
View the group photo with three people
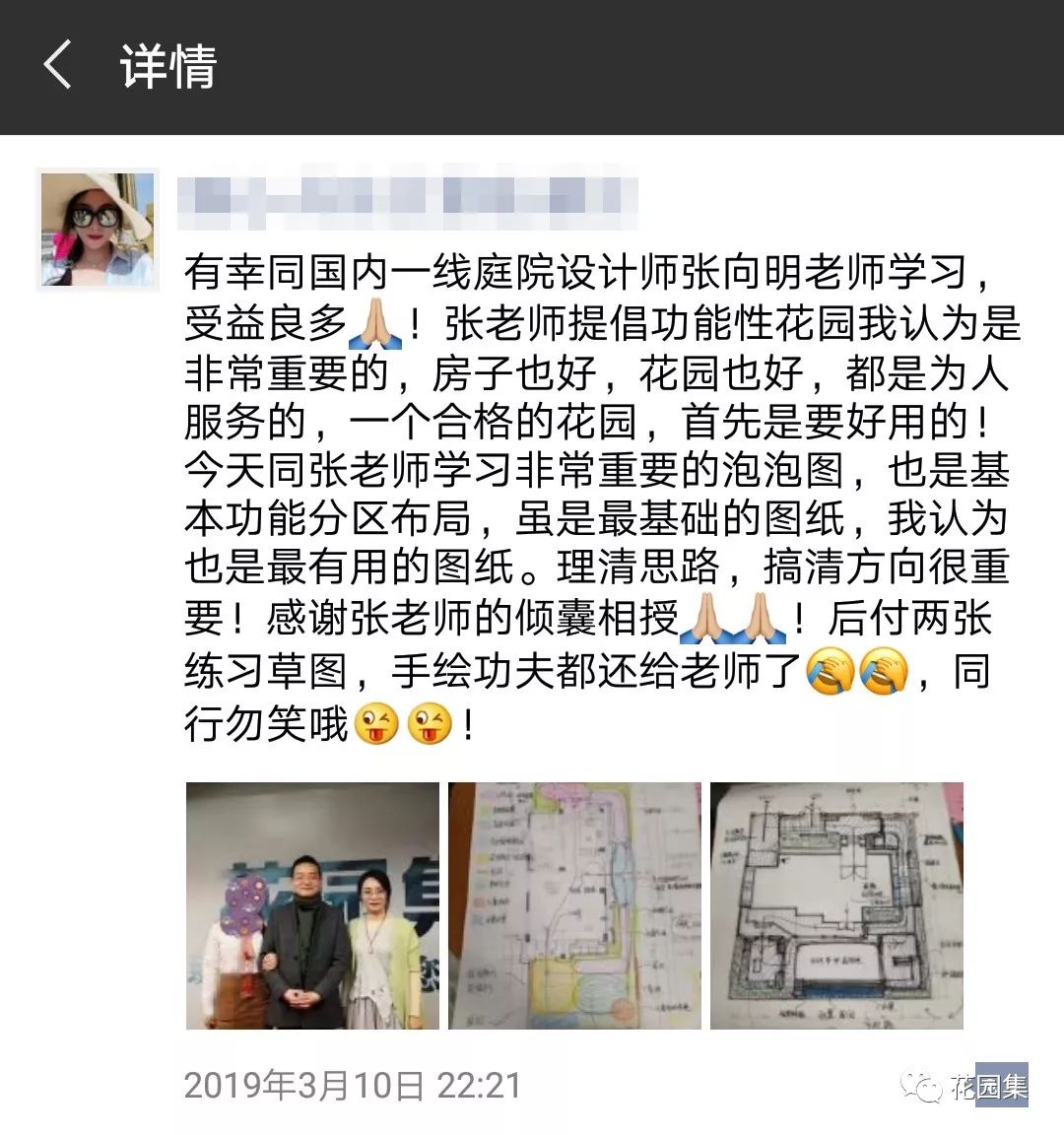pos(312,905)
